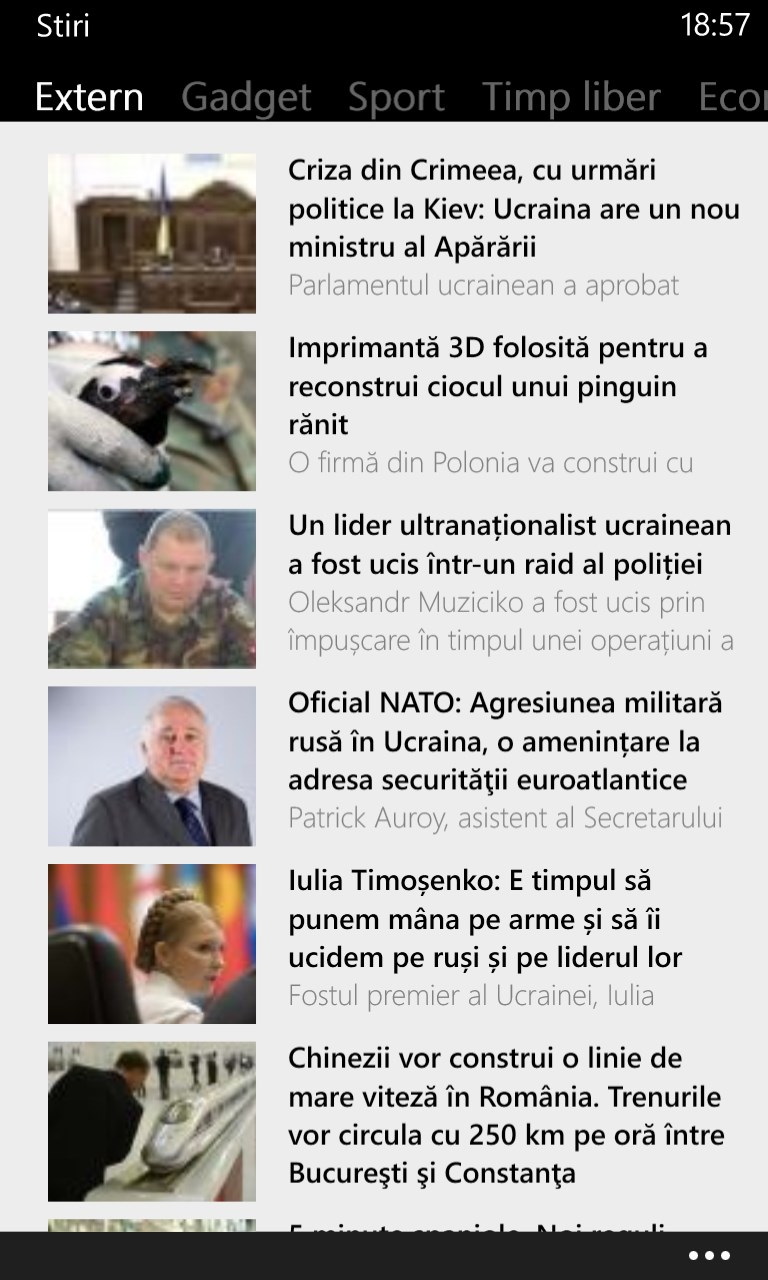Image resolution: width=768 pixels, height=1280 pixels.
Task: Open the Criza din Crimeea article
Action: point(513,209)
